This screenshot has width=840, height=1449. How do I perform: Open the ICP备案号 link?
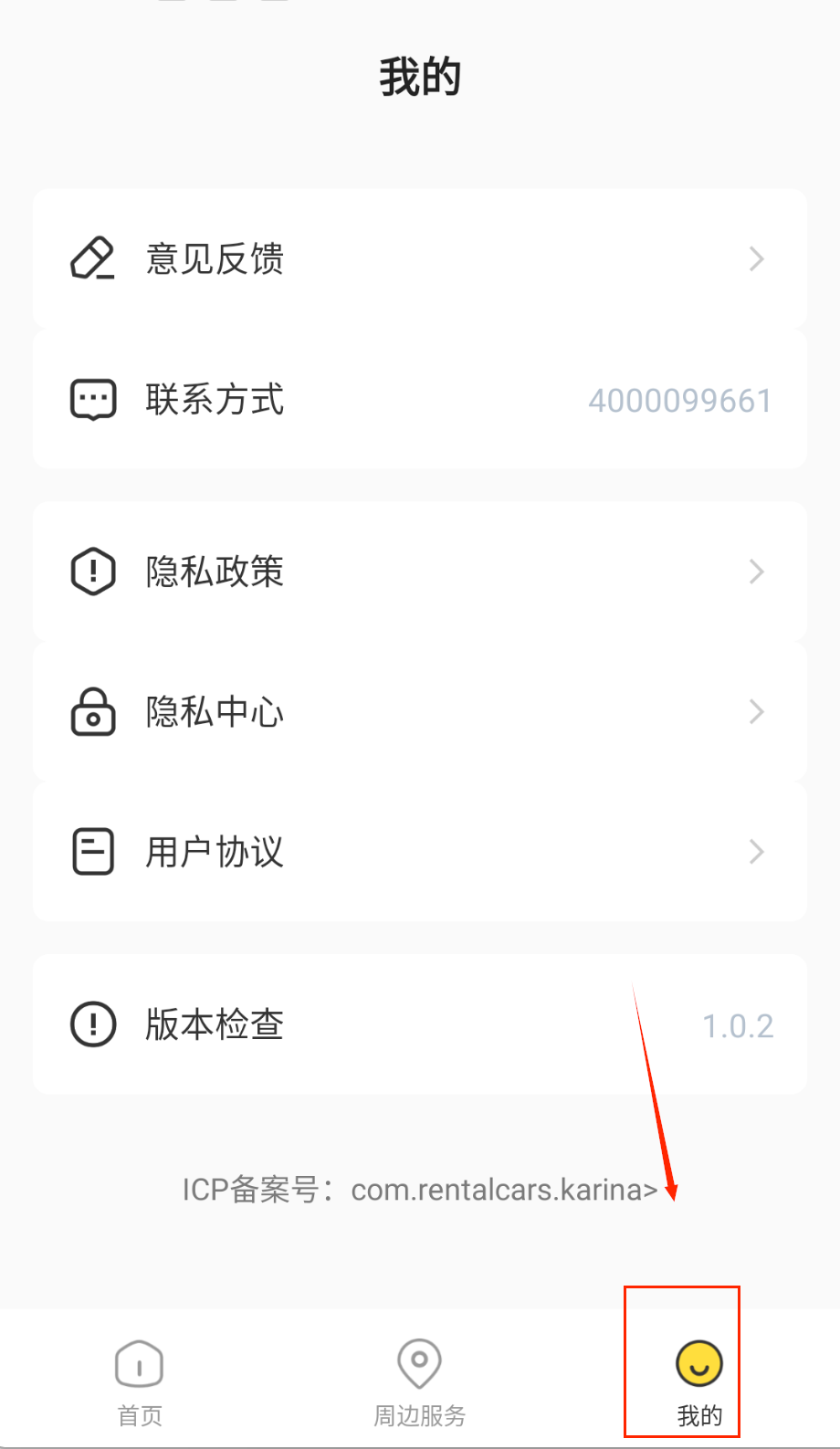click(419, 1190)
